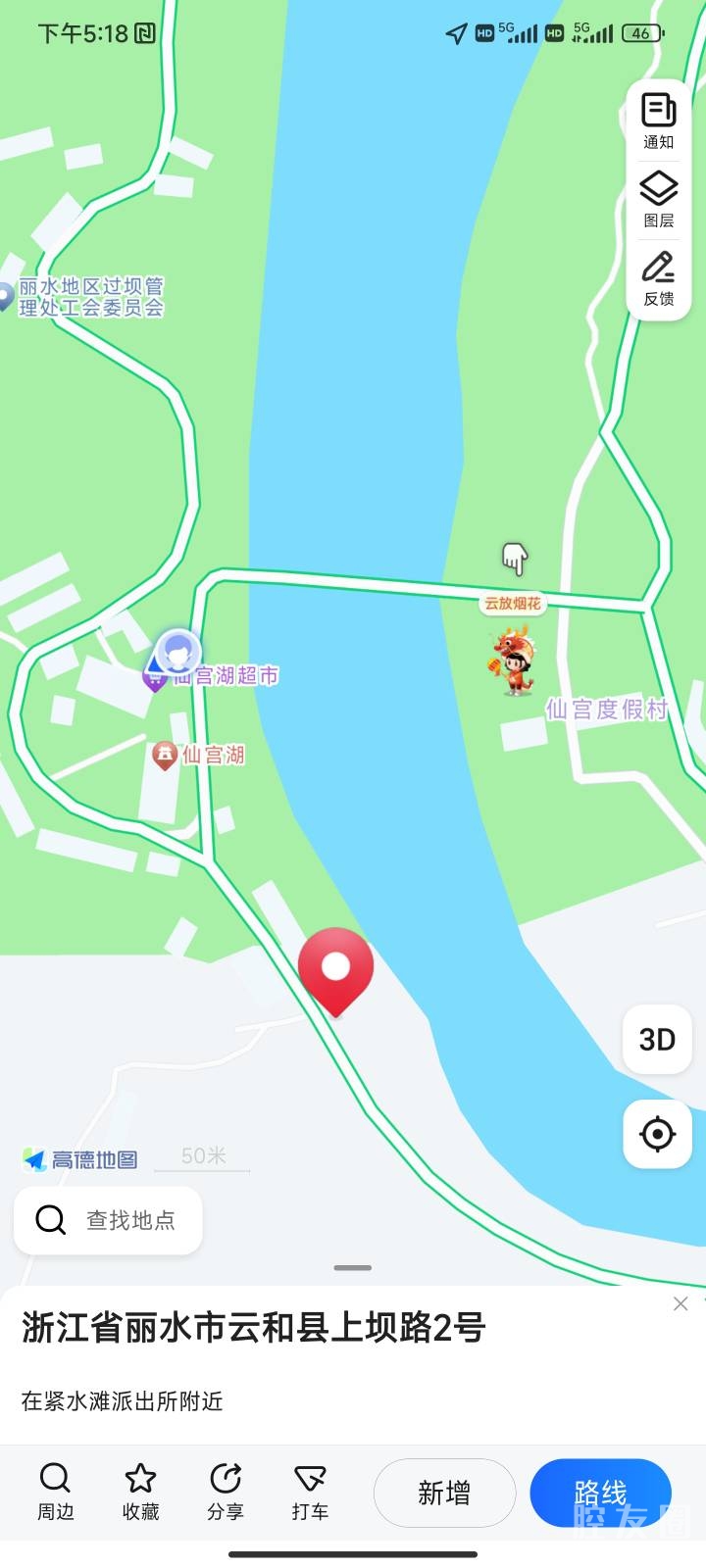Save this location with 收藏
Screen dimensions: 706x1568
pos(140,1492)
